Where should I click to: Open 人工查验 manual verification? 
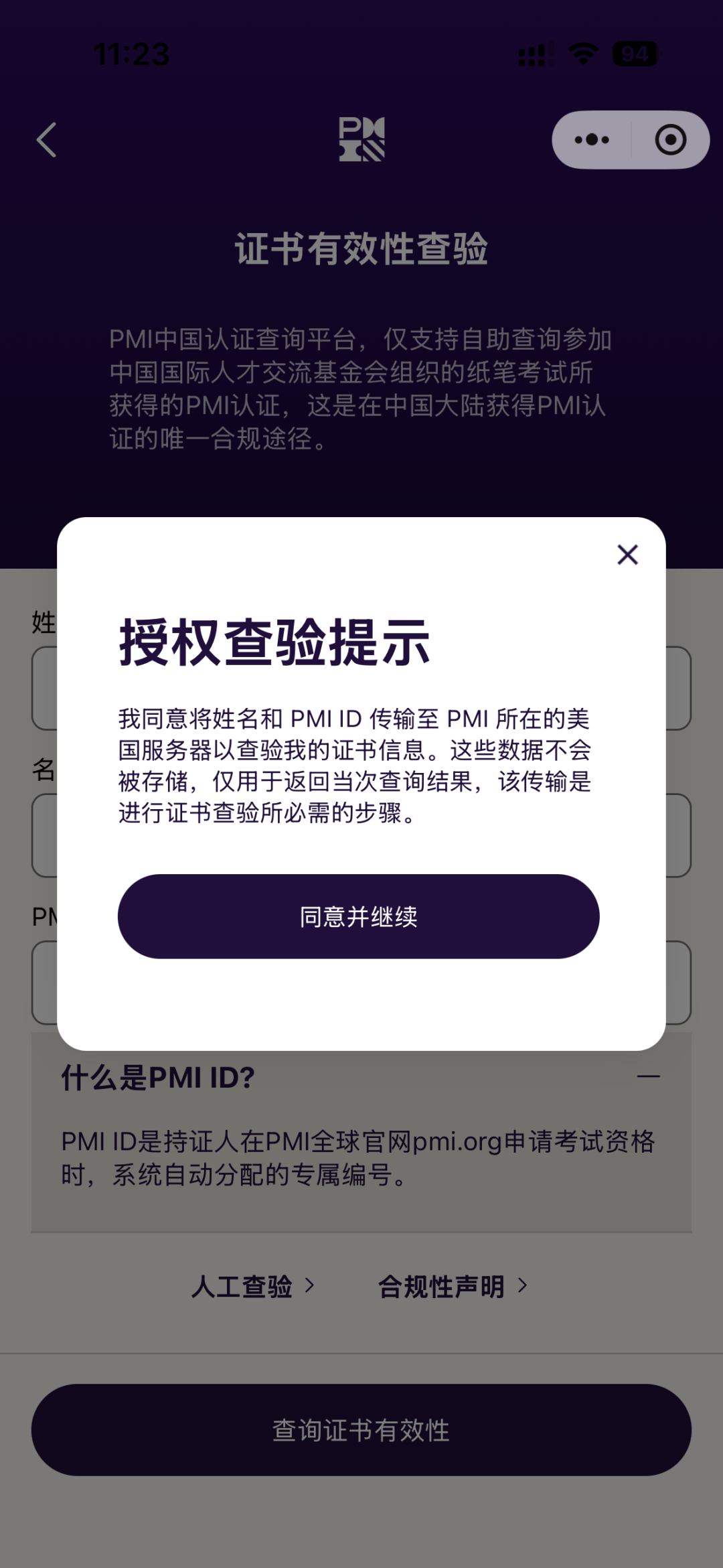tap(252, 1286)
